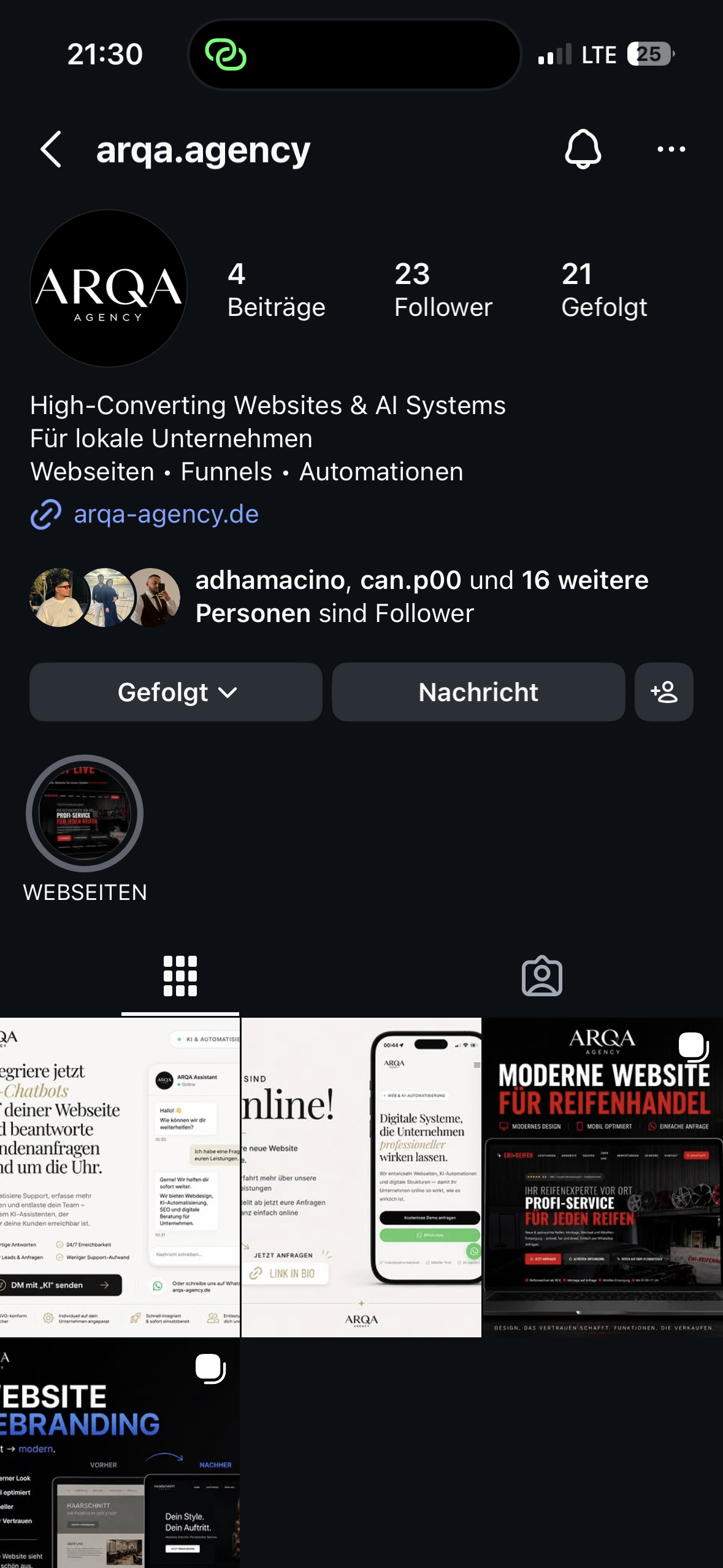Open the Gefolgt dropdown button

tap(176, 692)
